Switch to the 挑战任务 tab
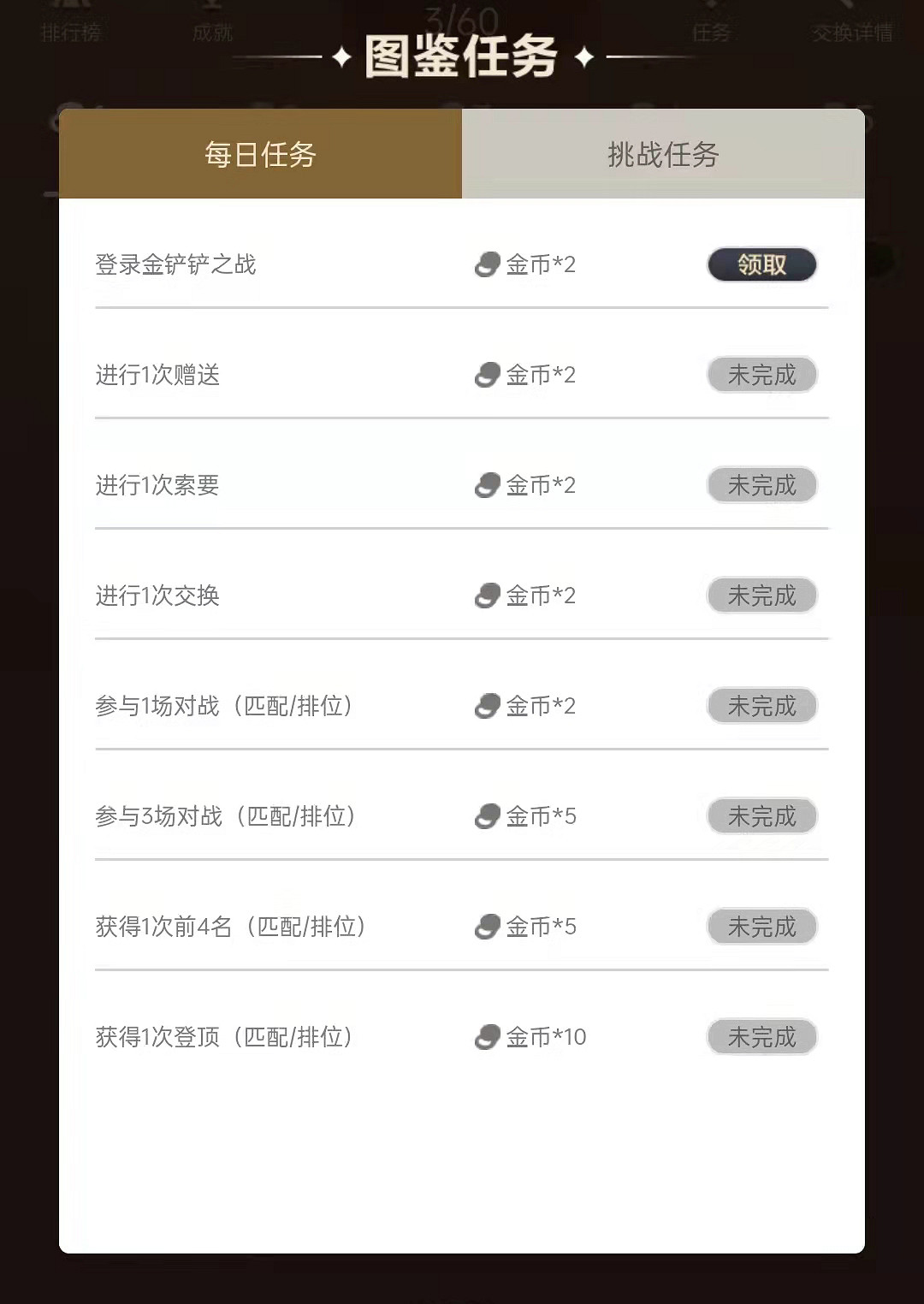 tap(661, 155)
